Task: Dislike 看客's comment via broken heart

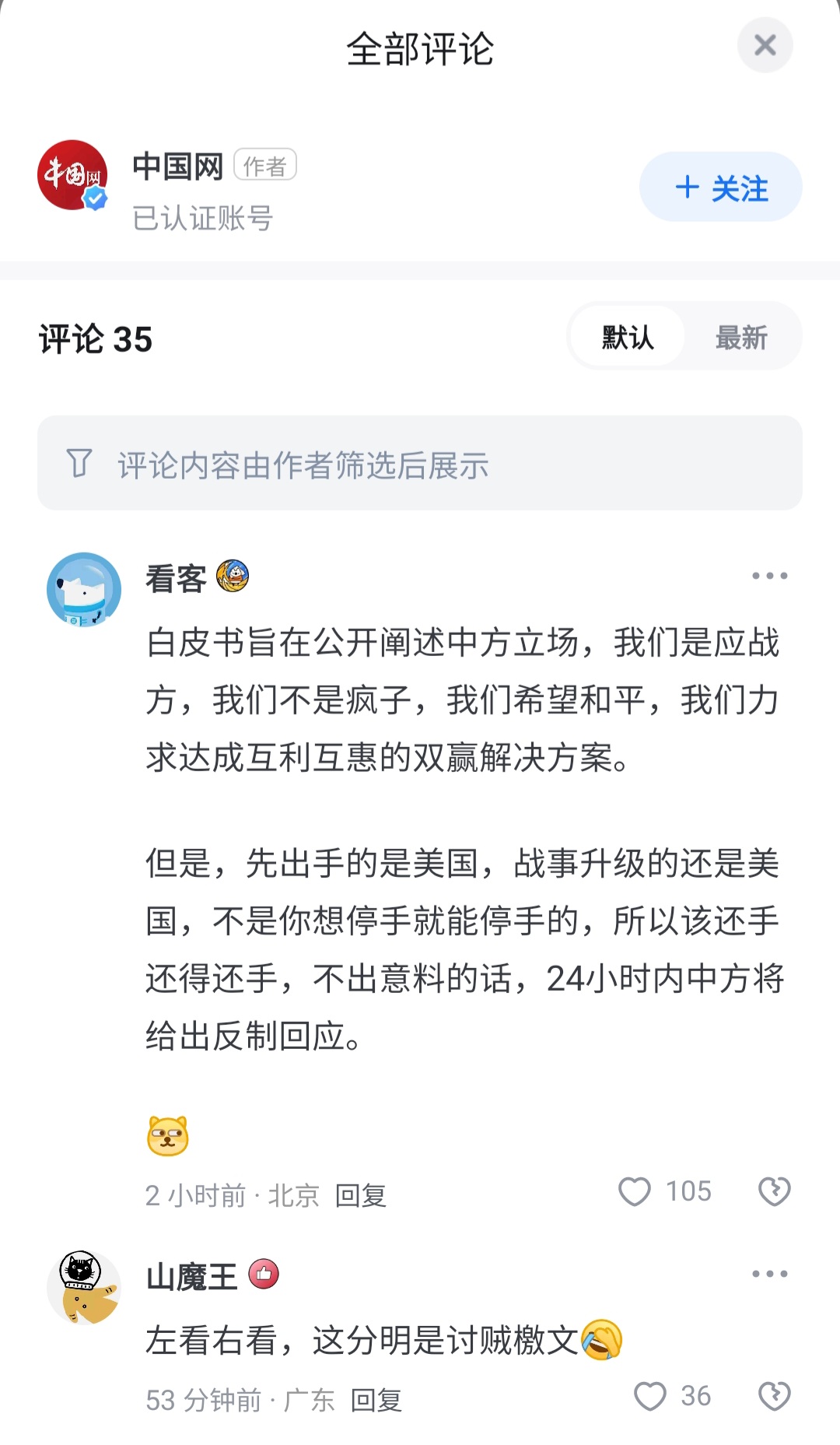Action: (x=775, y=1191)
